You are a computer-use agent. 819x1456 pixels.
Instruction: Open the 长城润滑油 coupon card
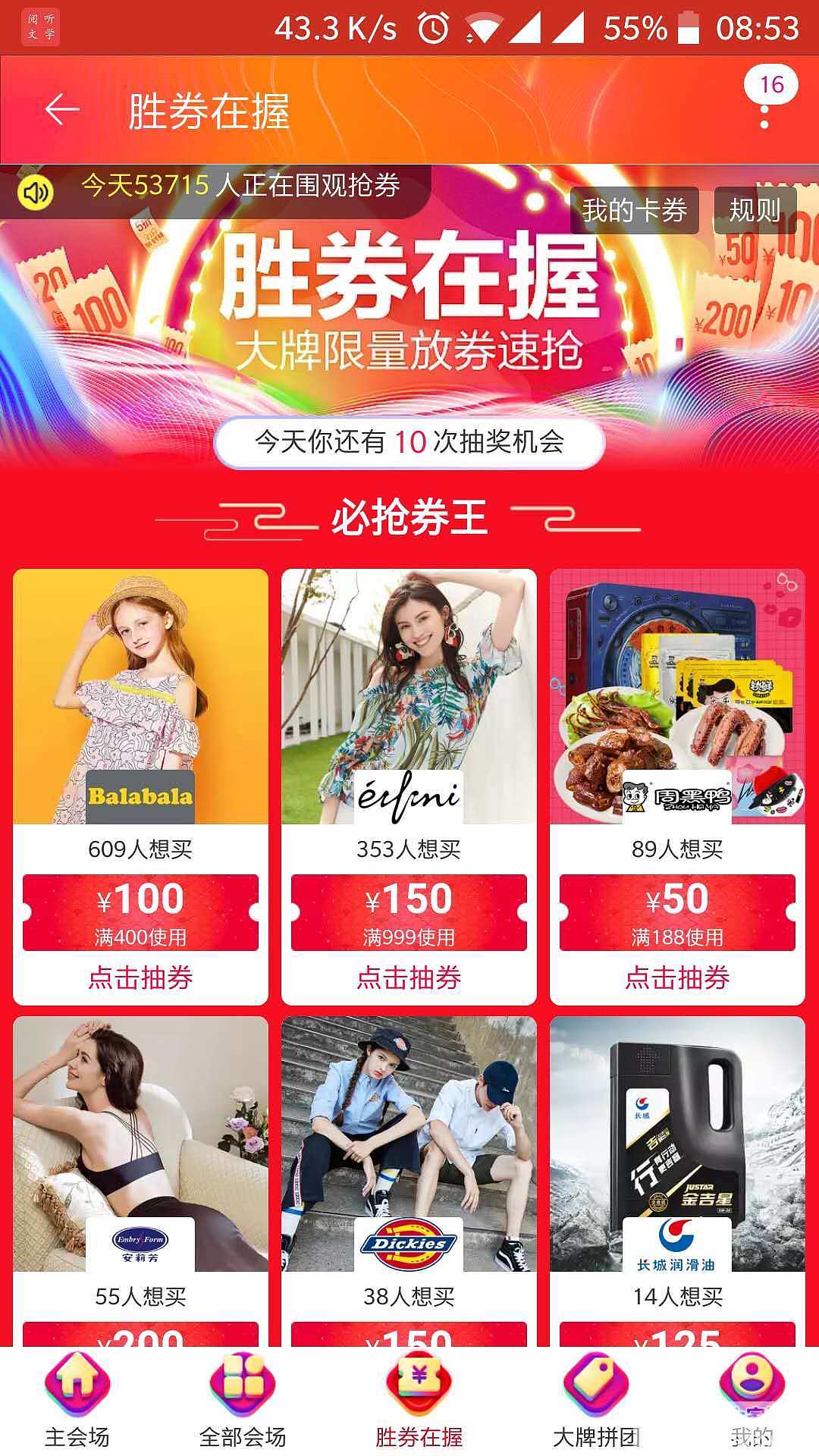point(677,1145)
